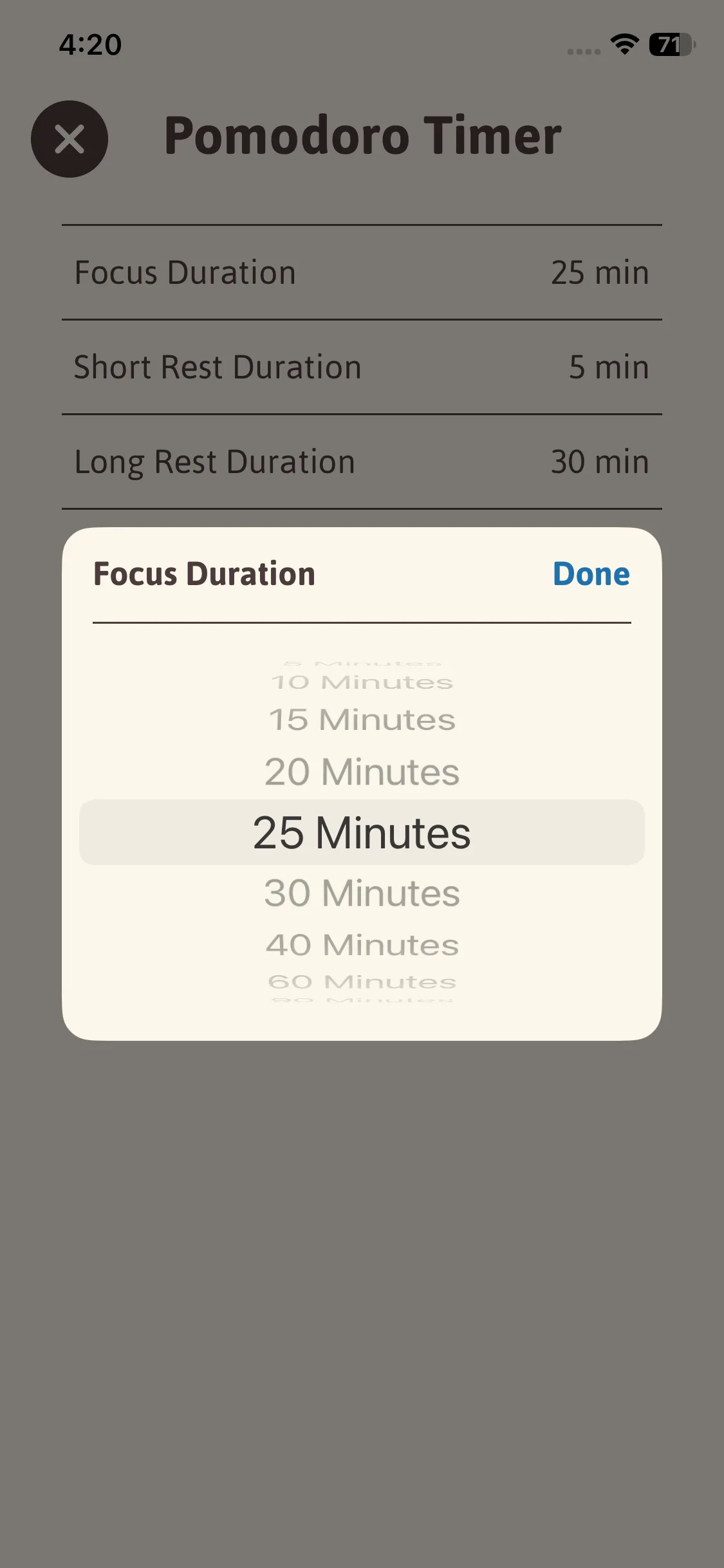The height and width of the screenshot is (1568, 724).
Task: Choose 40 Minutes in the picker
Action: coord(362,945)
